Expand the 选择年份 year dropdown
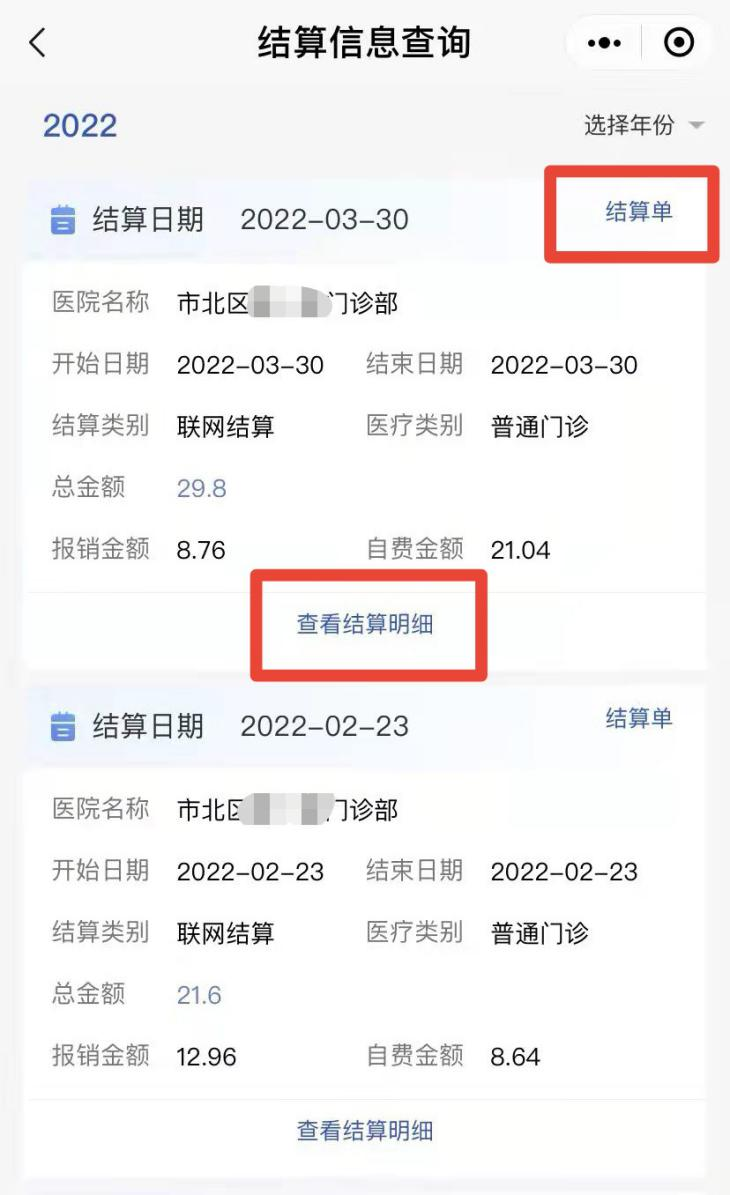 [x=643, y=126]
